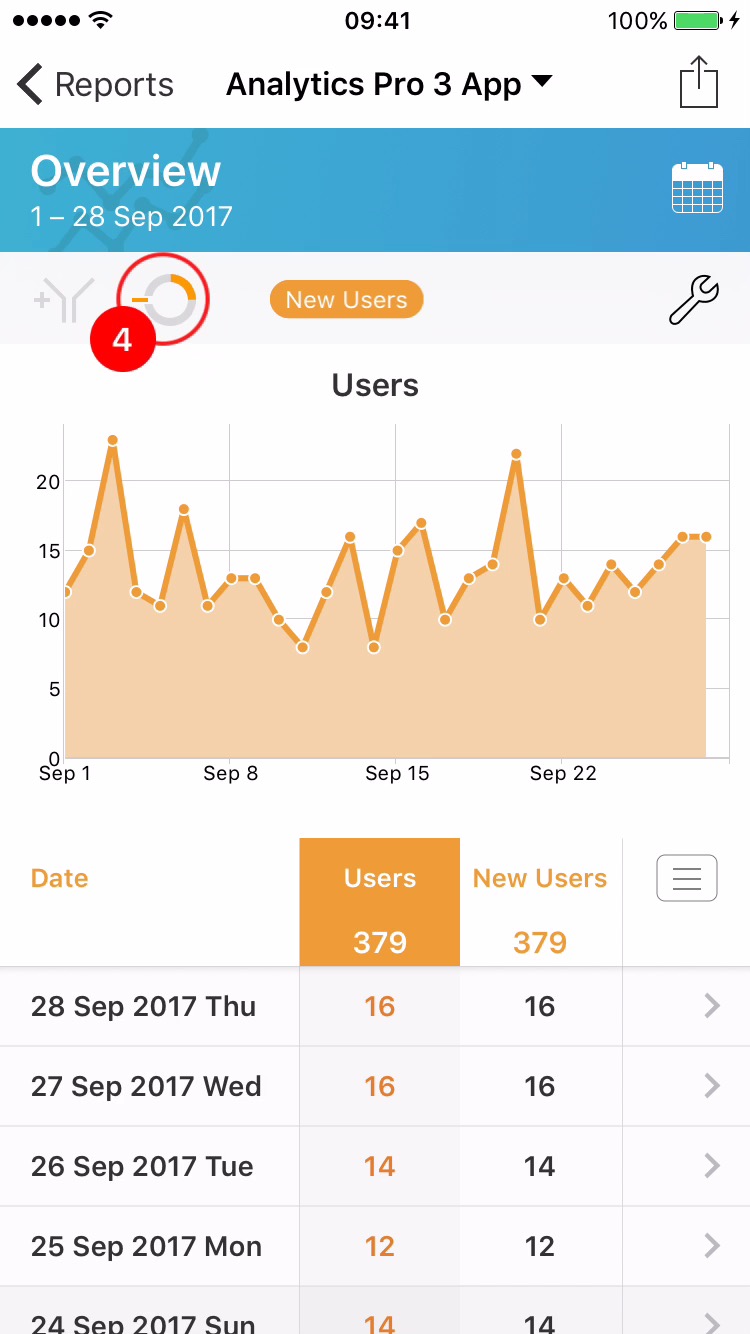
Task: Go back to Reports
Action: click(x=95, y=85)
